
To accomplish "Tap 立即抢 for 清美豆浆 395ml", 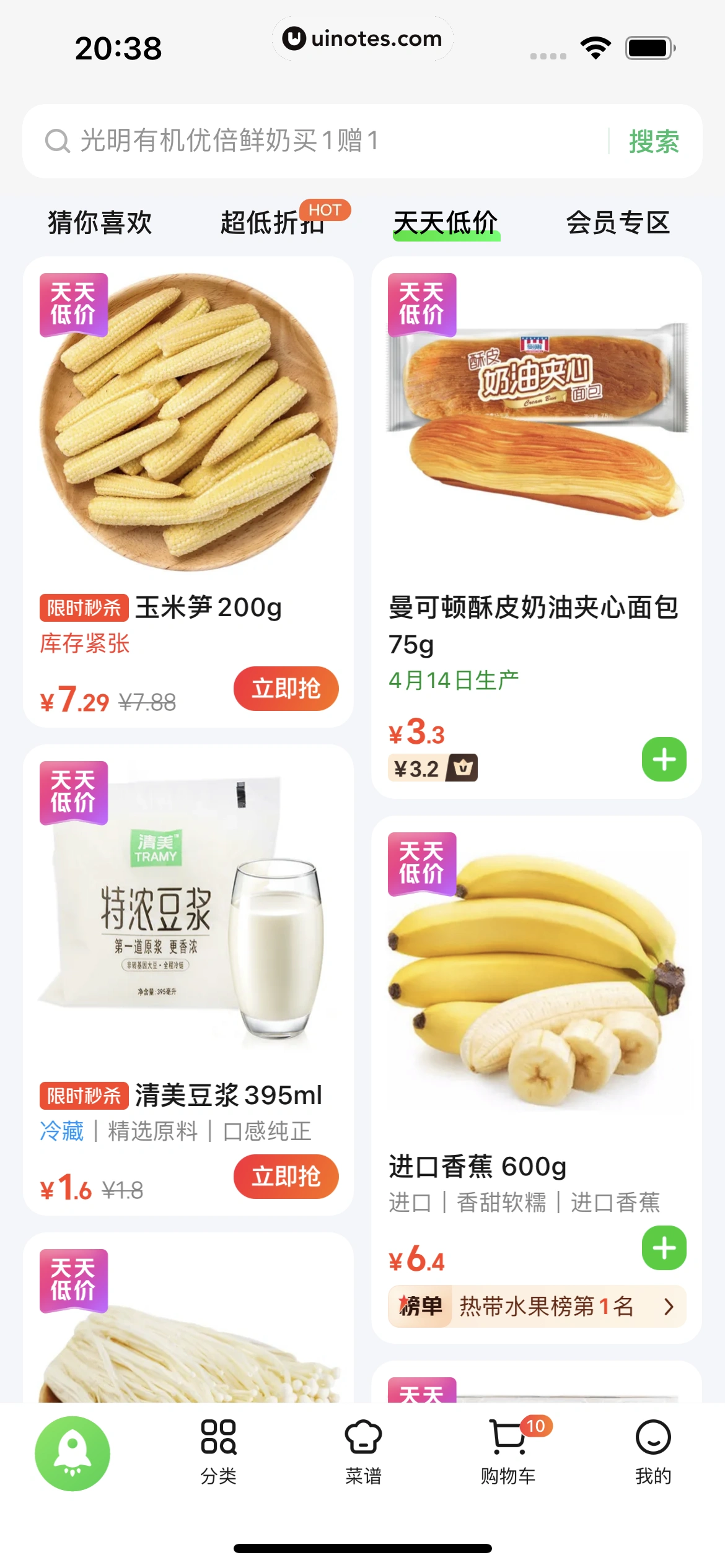I will coord(286,1177).
